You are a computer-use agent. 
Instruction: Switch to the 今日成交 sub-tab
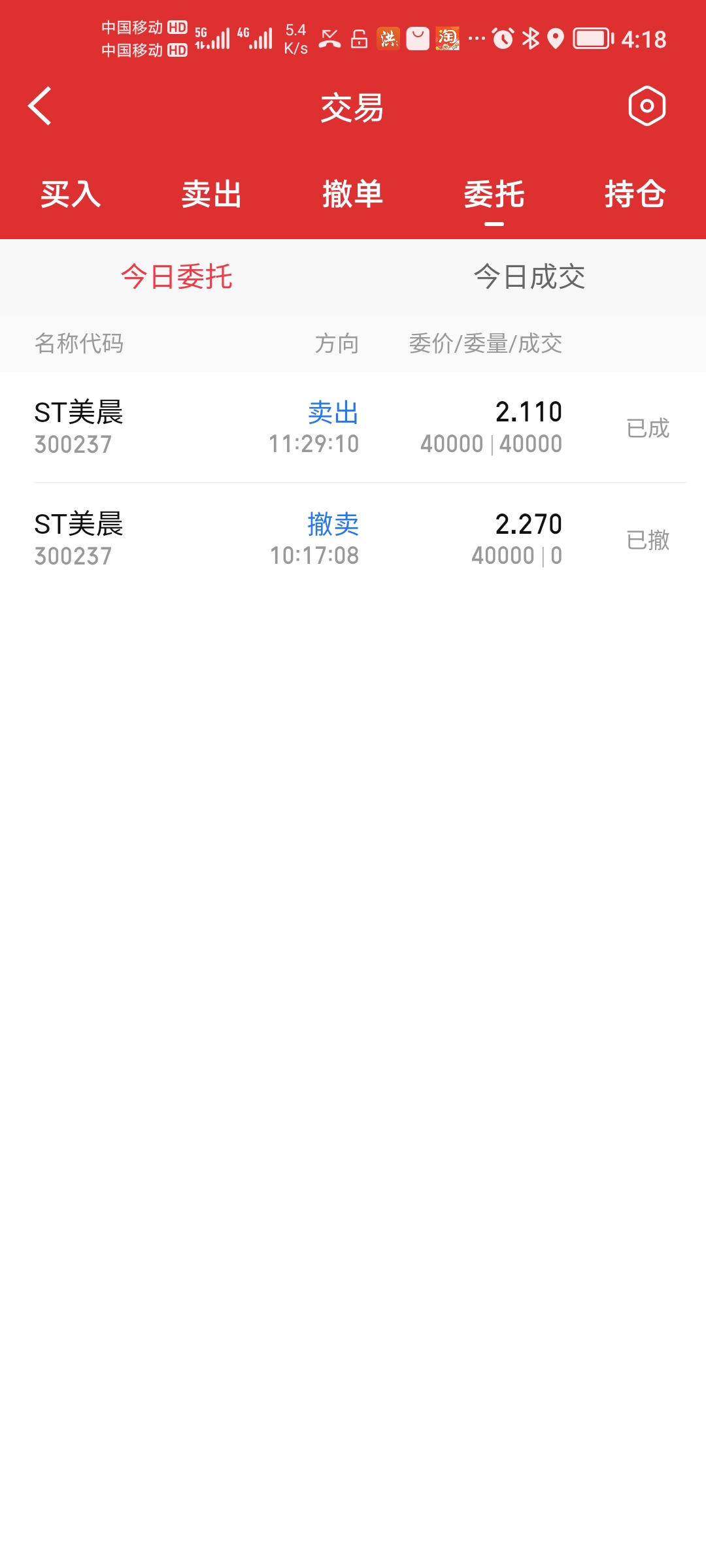(x=529, y=277)
